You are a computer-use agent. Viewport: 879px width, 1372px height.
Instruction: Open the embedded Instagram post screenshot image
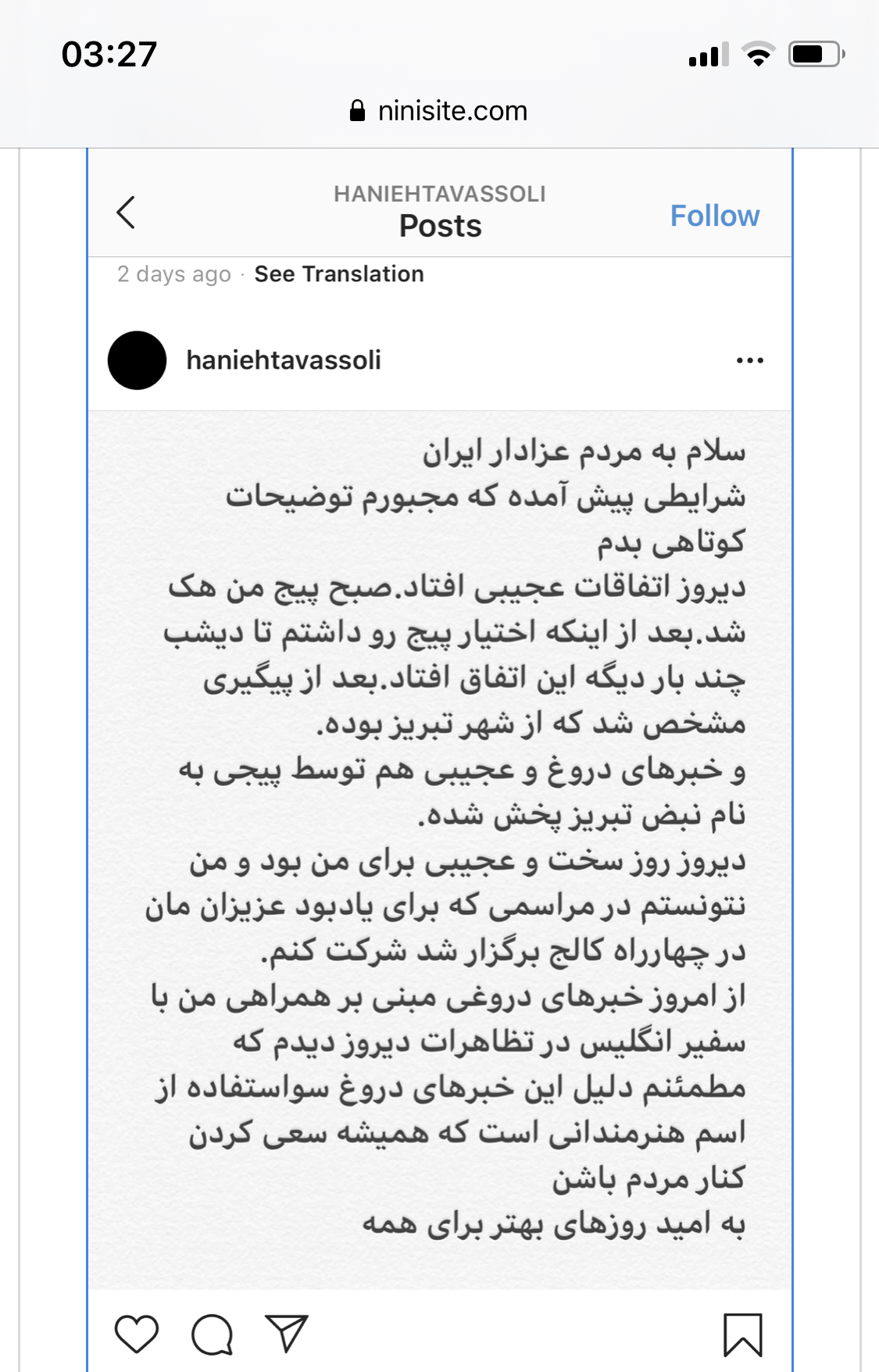[x=439, y=781]
